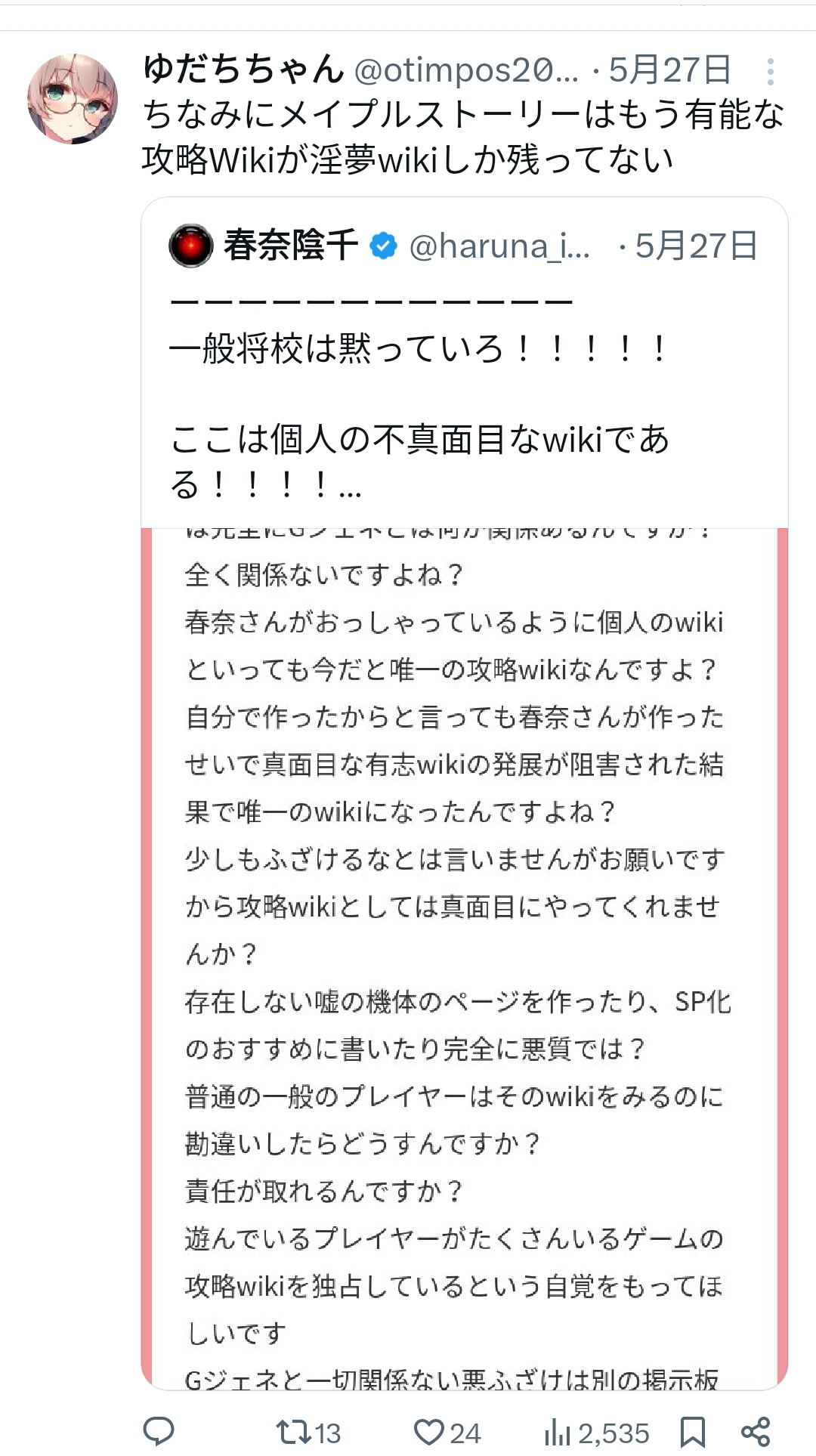Screen dimensions: 816x1456
Task: Expand the attached screenshot image
Action: [x=464, y=952]
